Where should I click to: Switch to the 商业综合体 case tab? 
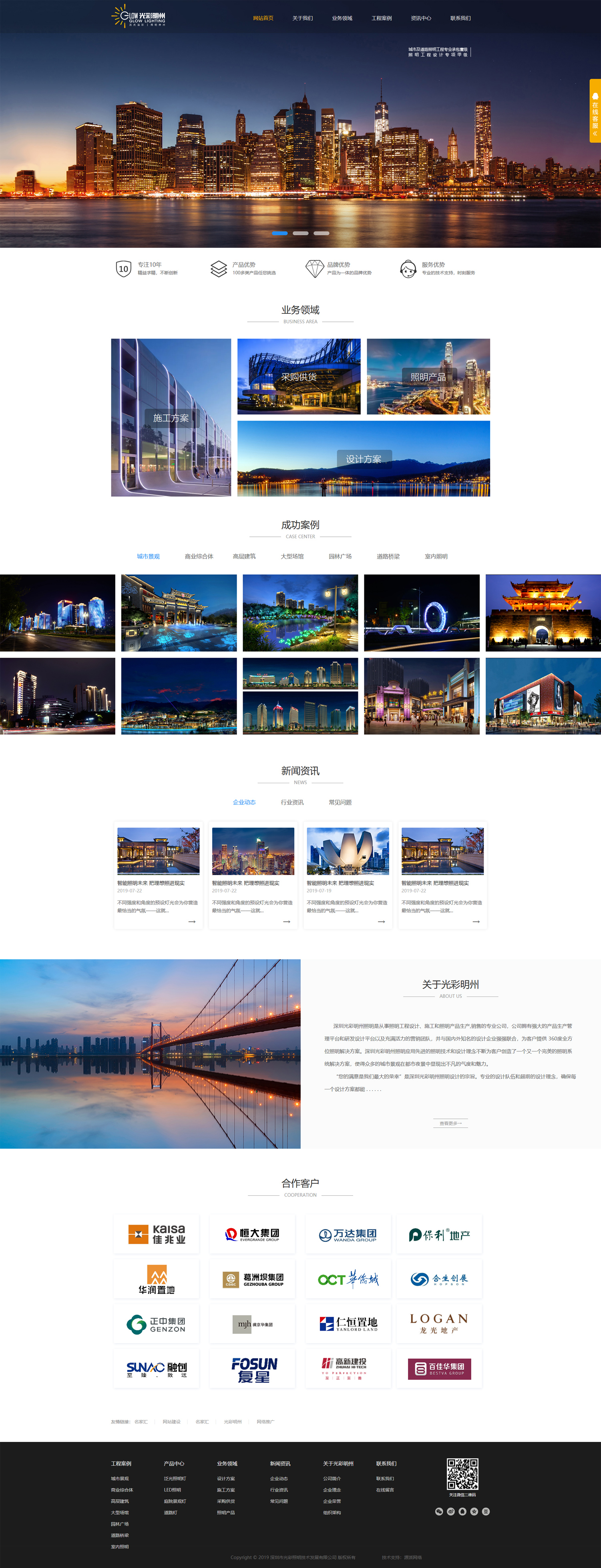pyautogui.click(x=199, y=556)
